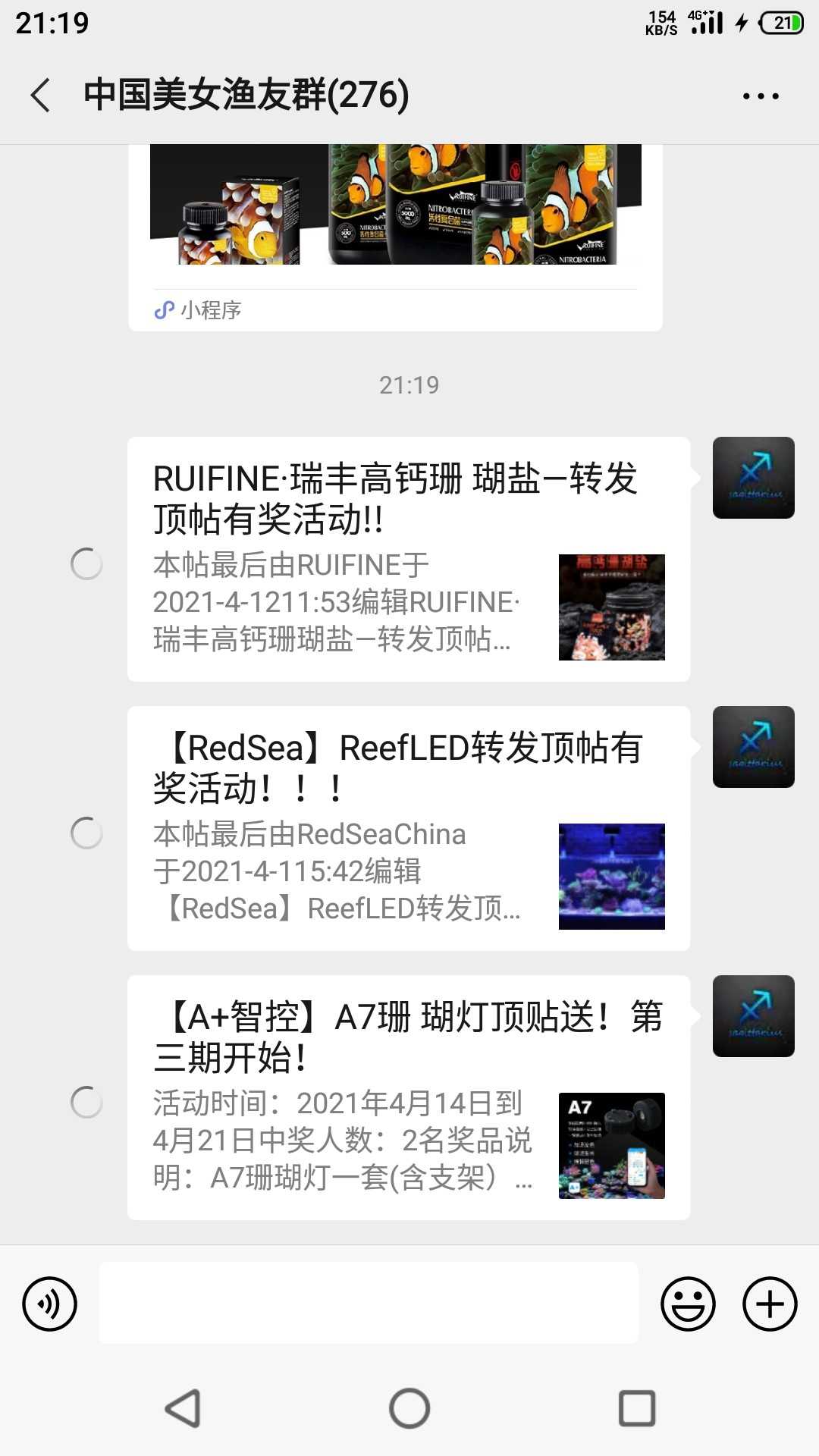
Task: Tap the sender avatar beside the RedSea post
Action: tap(753, 747)
